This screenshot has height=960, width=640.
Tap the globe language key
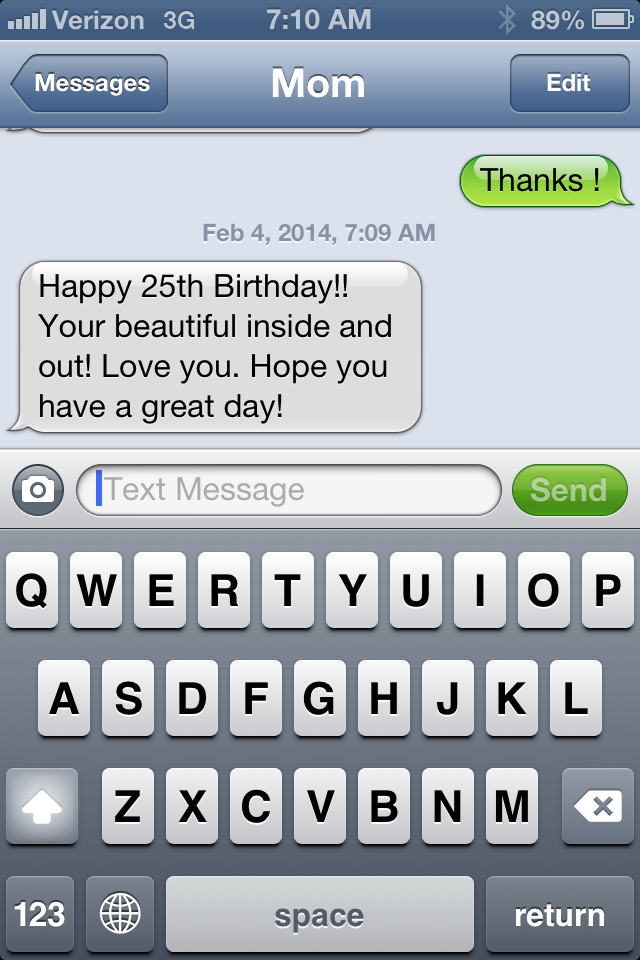pos(120,914)
